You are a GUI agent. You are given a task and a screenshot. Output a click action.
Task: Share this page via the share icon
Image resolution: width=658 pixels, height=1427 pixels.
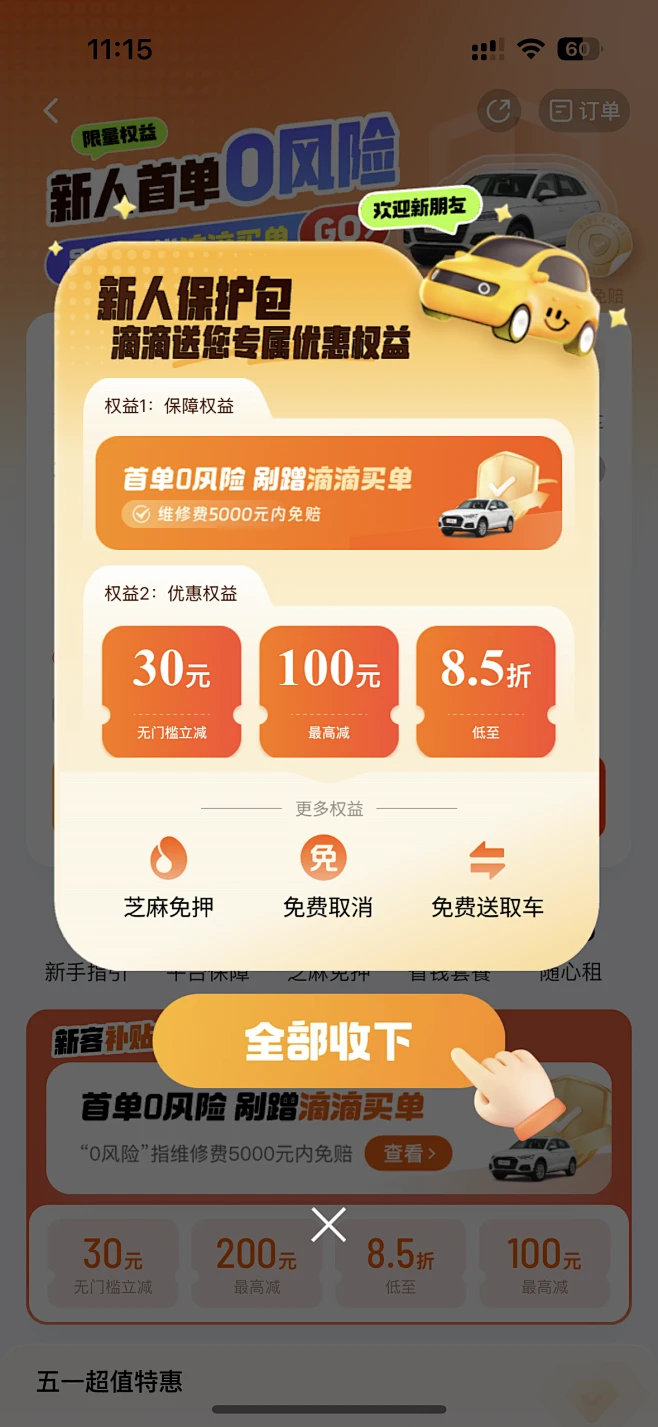tap(499, 111)
